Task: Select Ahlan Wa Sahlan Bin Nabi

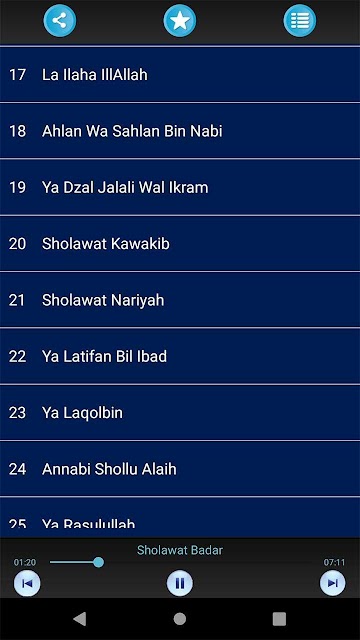Action: tap(180, 131)
